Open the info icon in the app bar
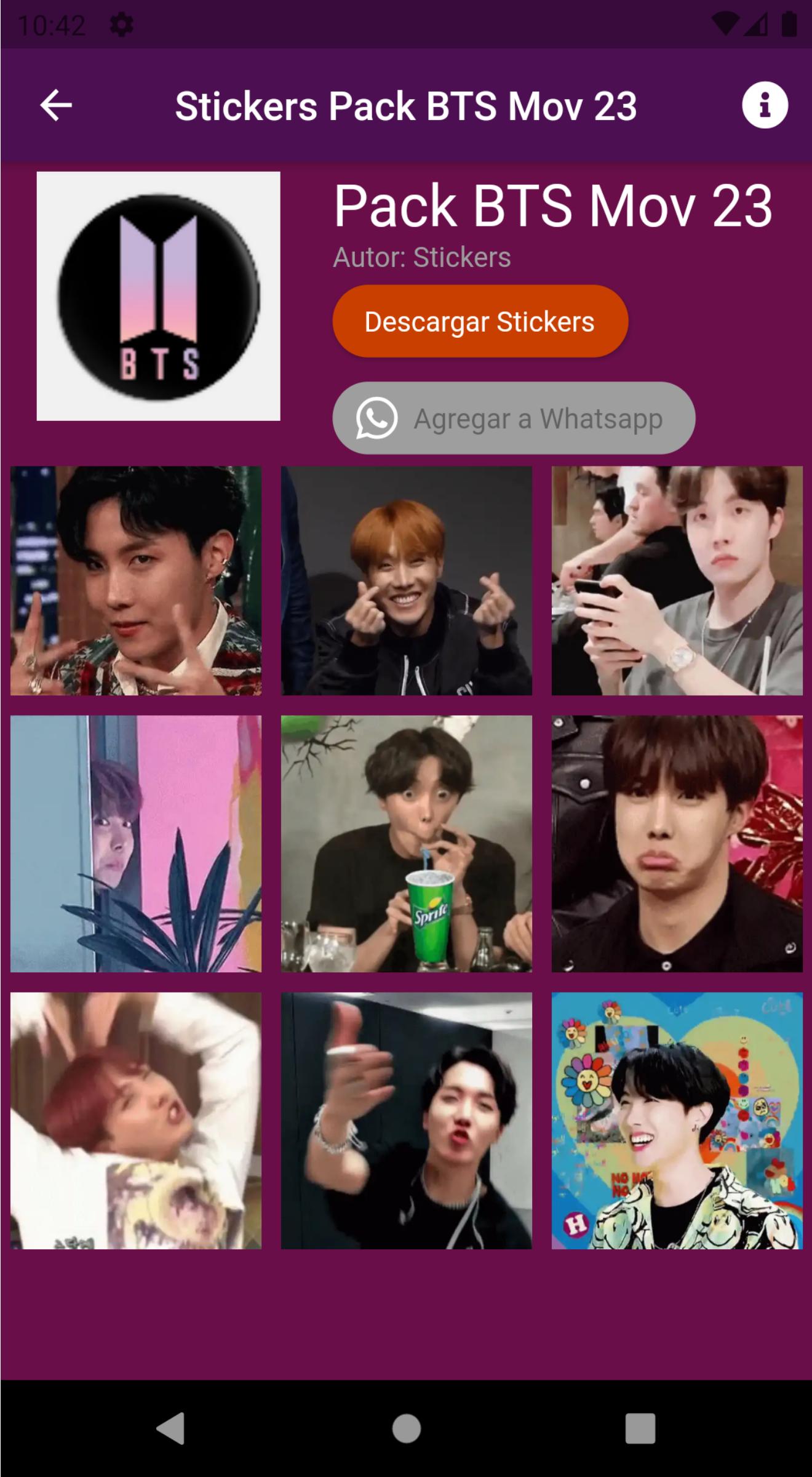812x1477 pixels. click(765, 105)
